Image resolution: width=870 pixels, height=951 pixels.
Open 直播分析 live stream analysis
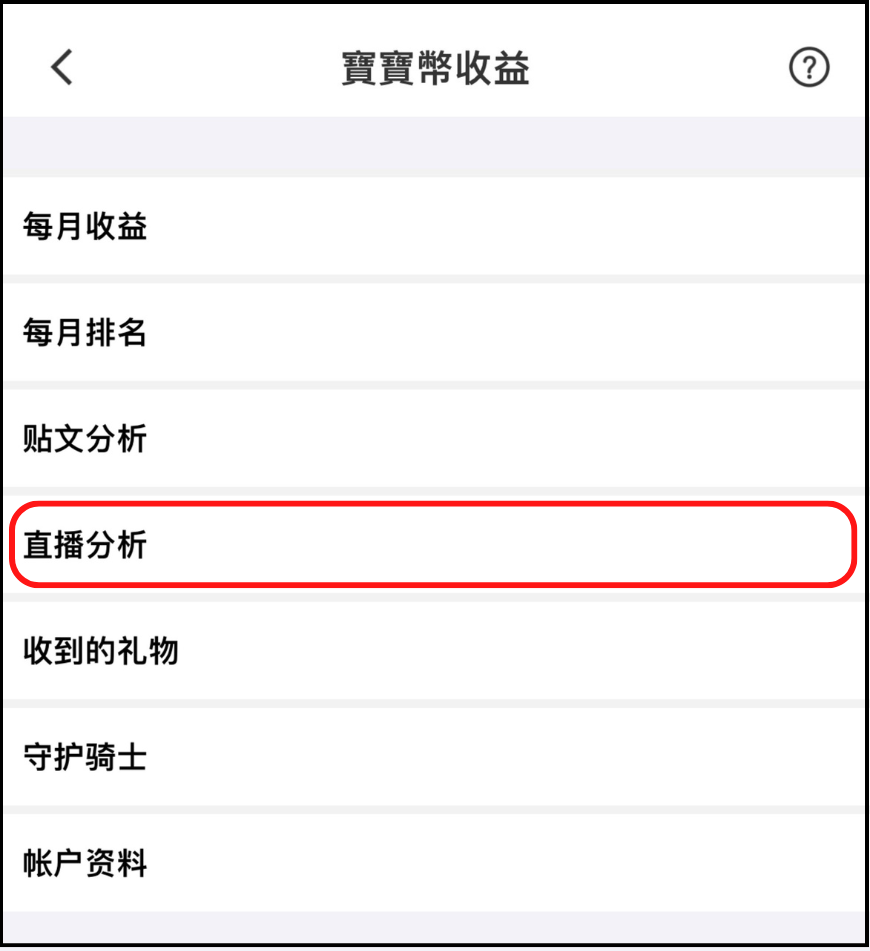click(x=432, y=546)
